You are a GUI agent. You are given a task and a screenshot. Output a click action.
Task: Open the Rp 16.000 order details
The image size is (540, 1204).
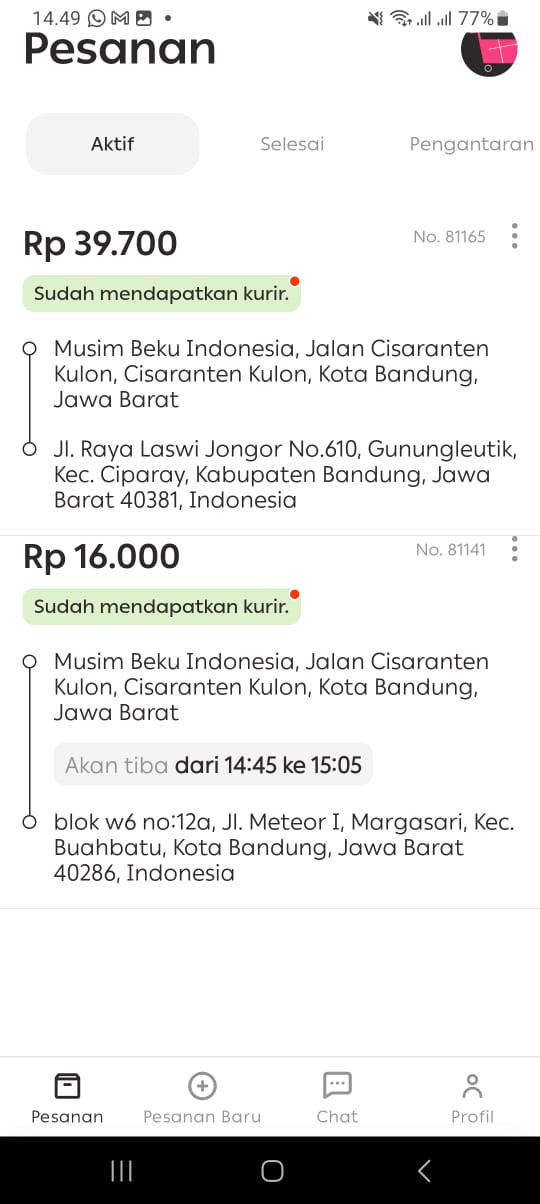(270, 721)
